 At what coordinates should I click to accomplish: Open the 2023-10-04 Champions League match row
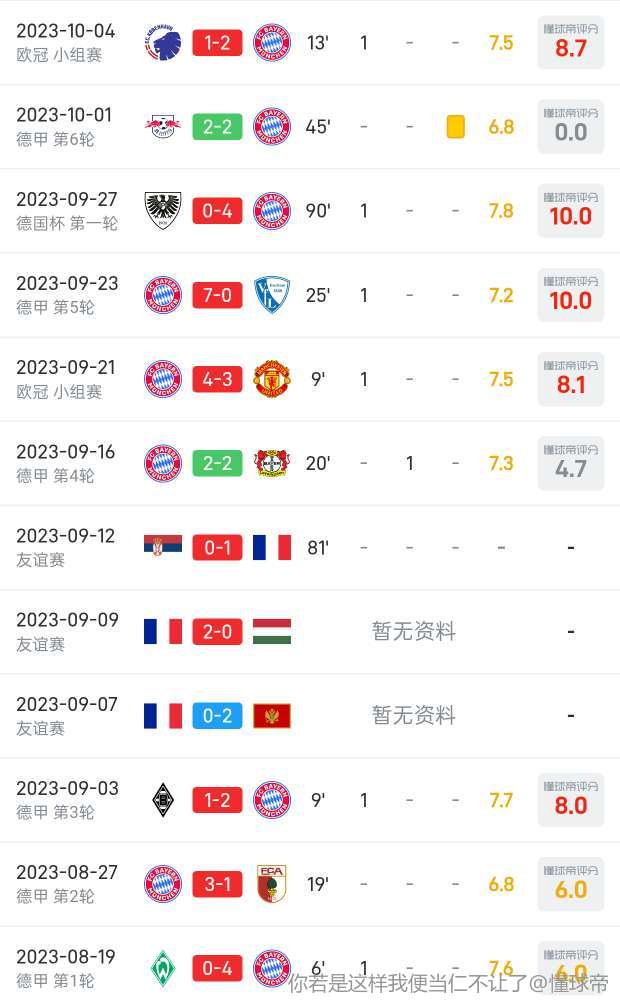pos(310,42)
